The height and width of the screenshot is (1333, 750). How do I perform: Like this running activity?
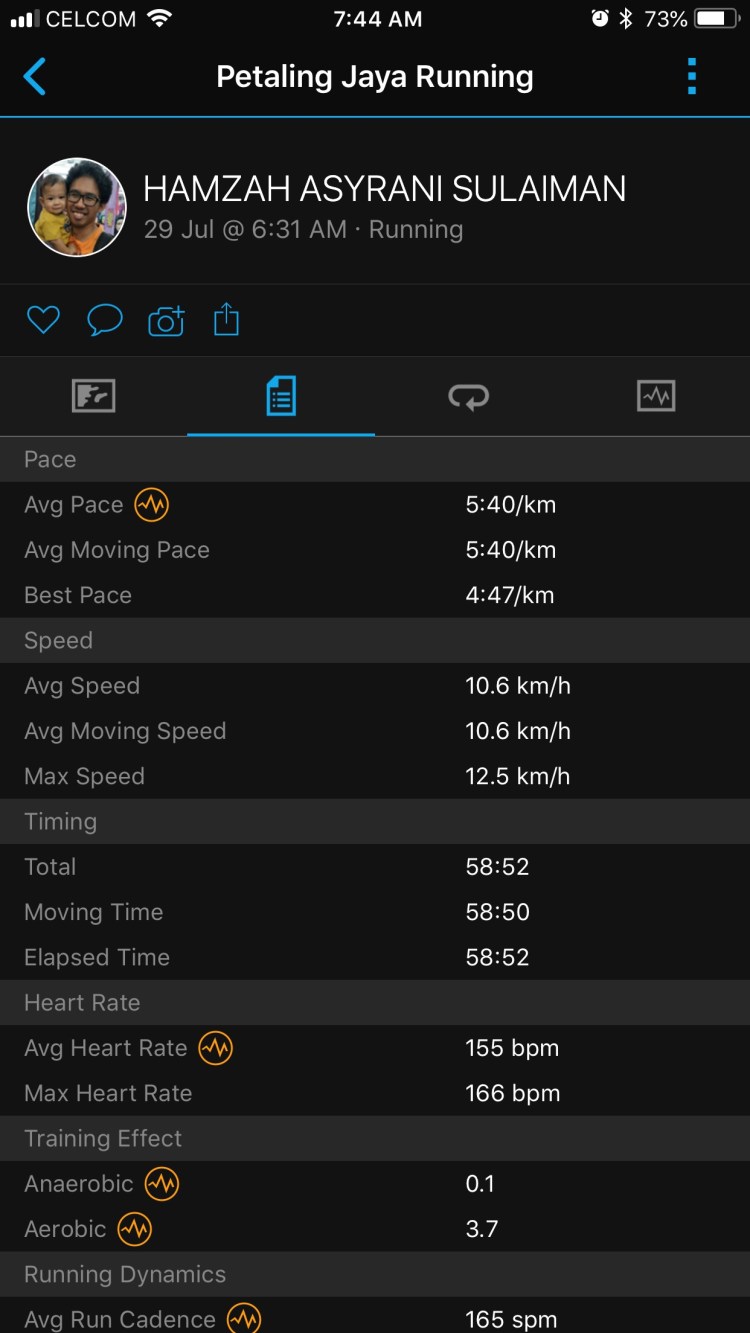43,320
